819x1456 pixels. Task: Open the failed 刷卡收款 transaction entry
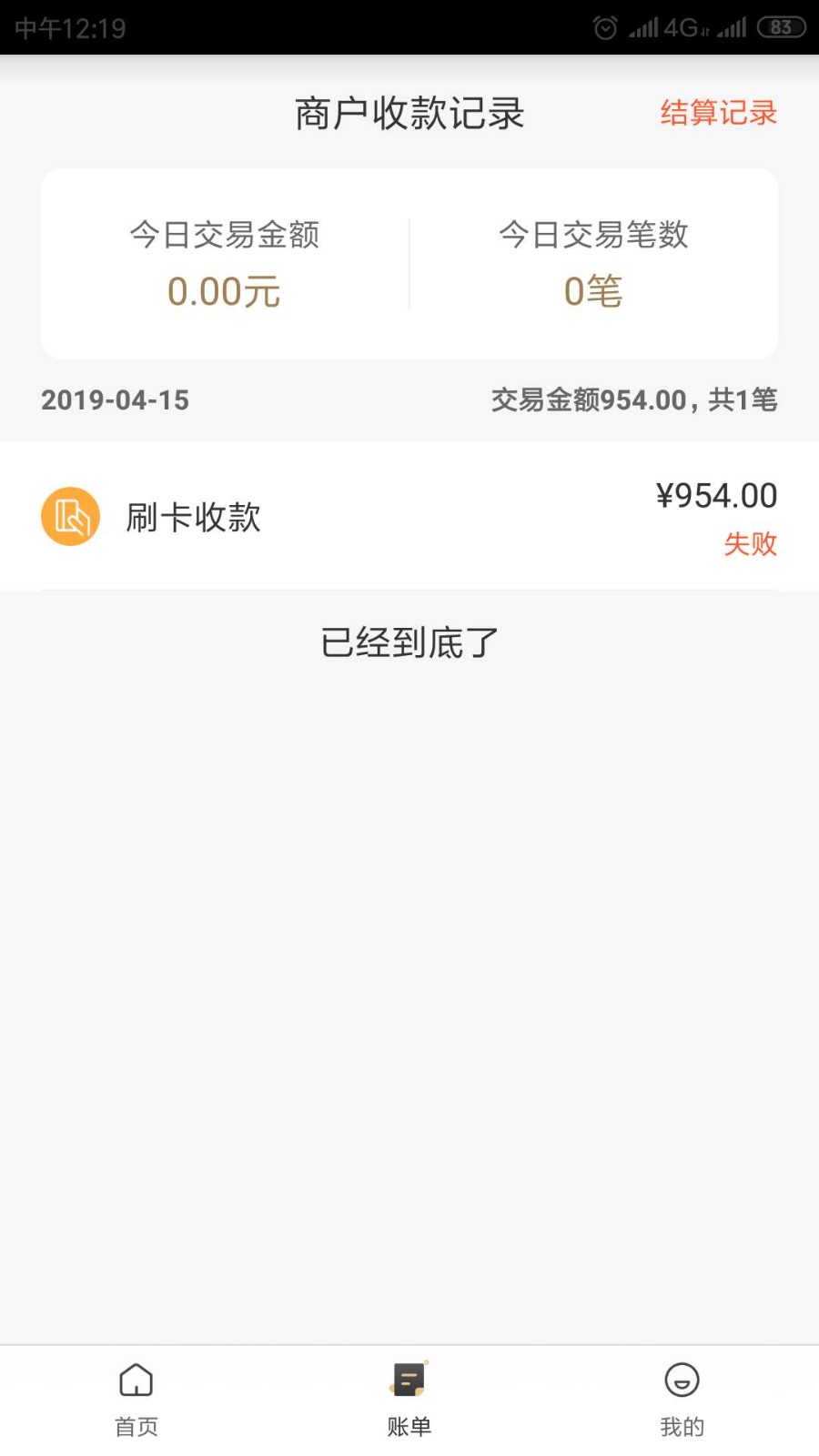pos(409,516)
